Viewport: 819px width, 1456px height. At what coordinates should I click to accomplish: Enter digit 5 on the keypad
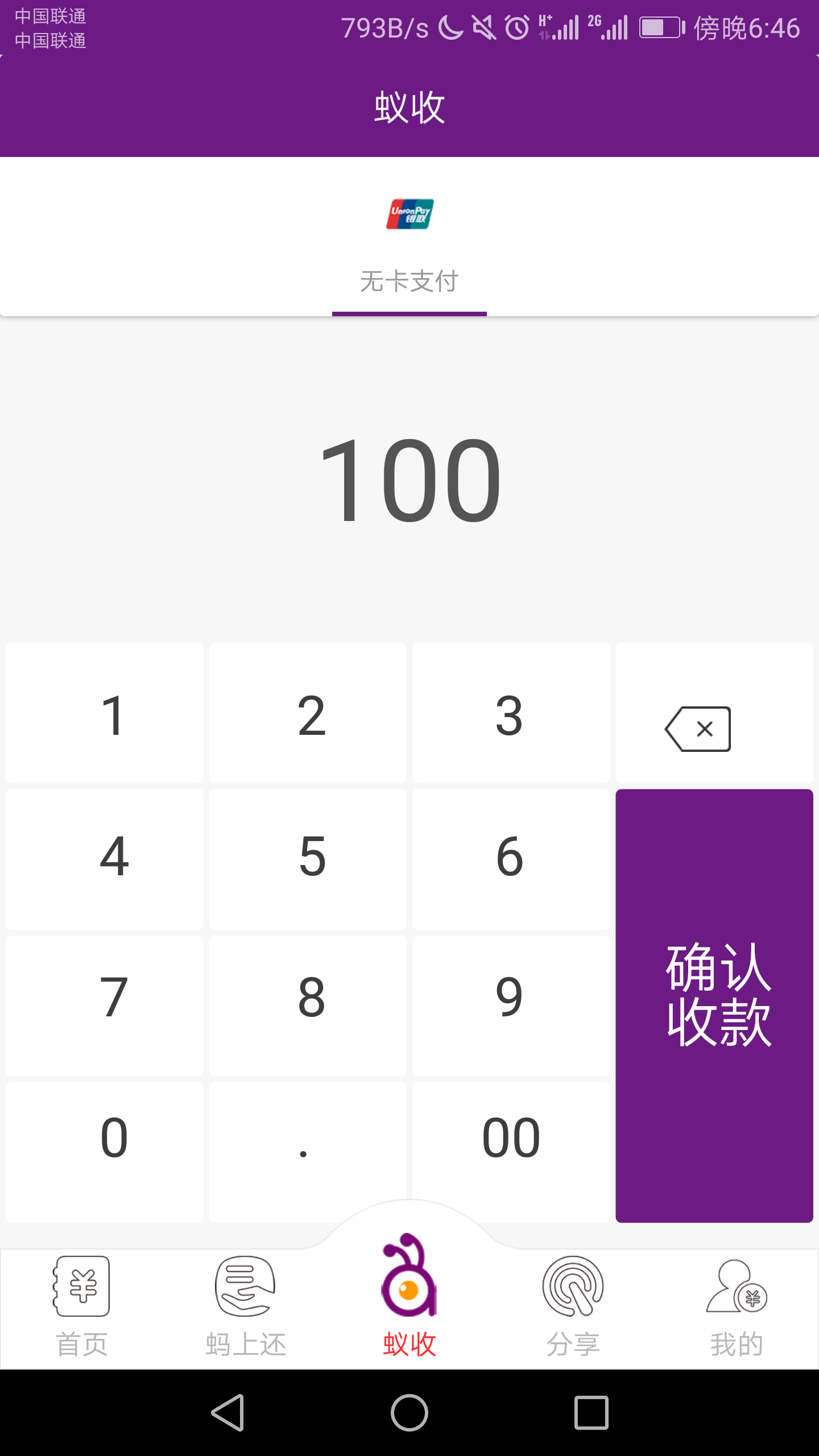(308, 859)
